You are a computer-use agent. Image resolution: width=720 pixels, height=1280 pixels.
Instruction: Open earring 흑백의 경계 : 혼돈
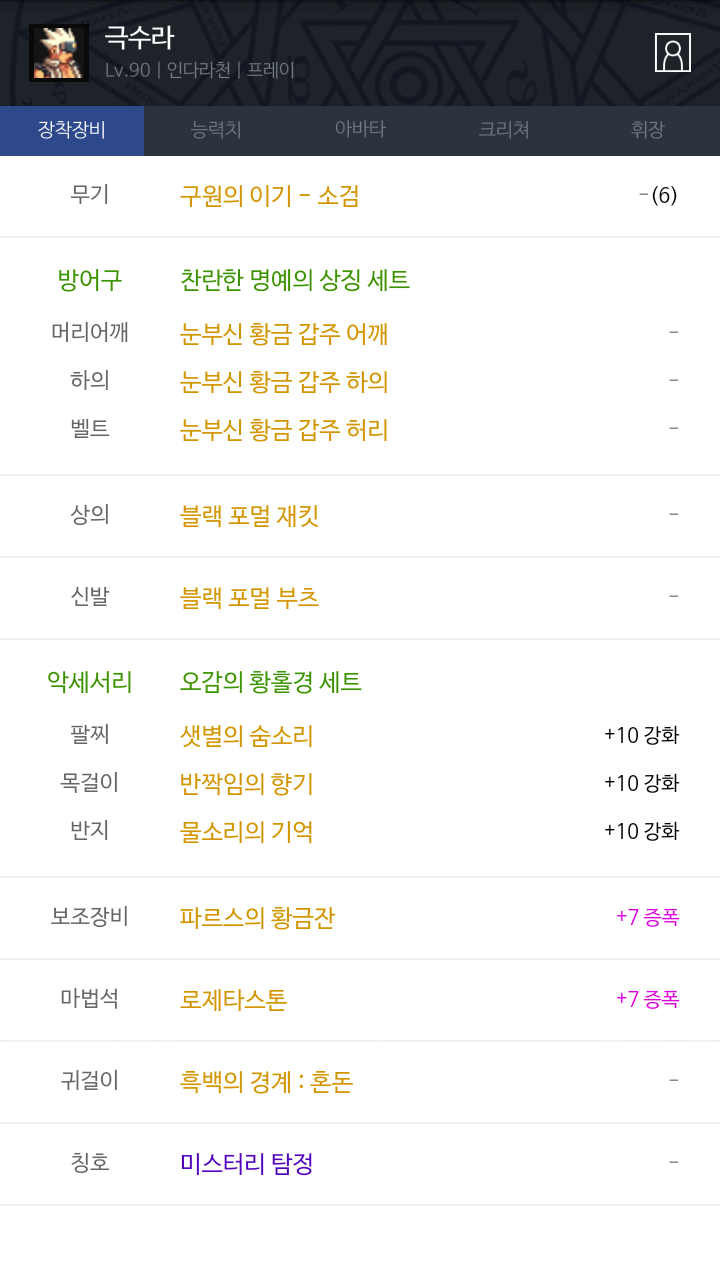click(x=266, y=1082)
